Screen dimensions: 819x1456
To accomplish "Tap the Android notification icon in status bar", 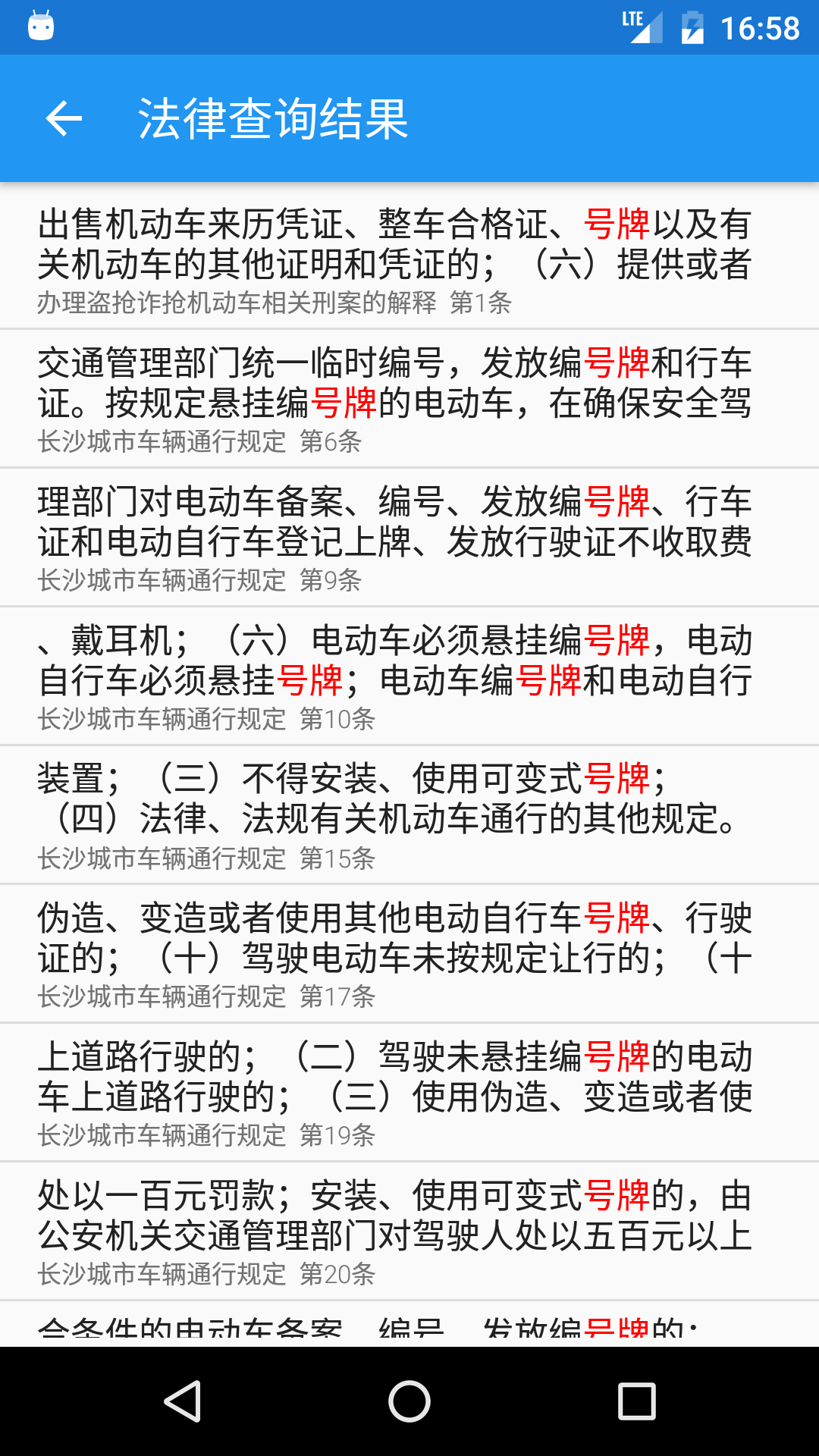I will click(x=42, y=27).
